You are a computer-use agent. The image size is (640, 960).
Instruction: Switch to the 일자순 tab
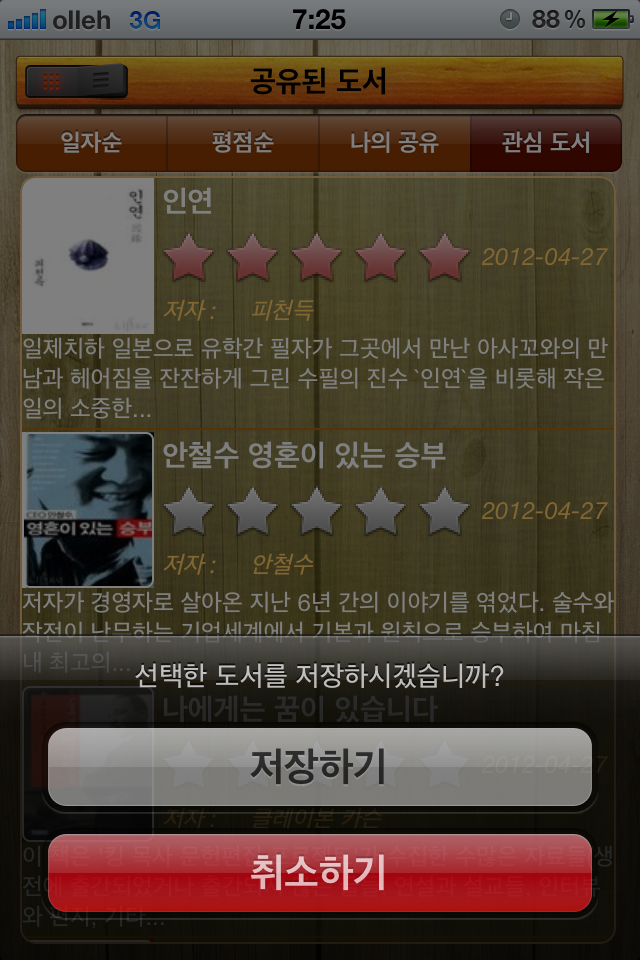point(92,143)
